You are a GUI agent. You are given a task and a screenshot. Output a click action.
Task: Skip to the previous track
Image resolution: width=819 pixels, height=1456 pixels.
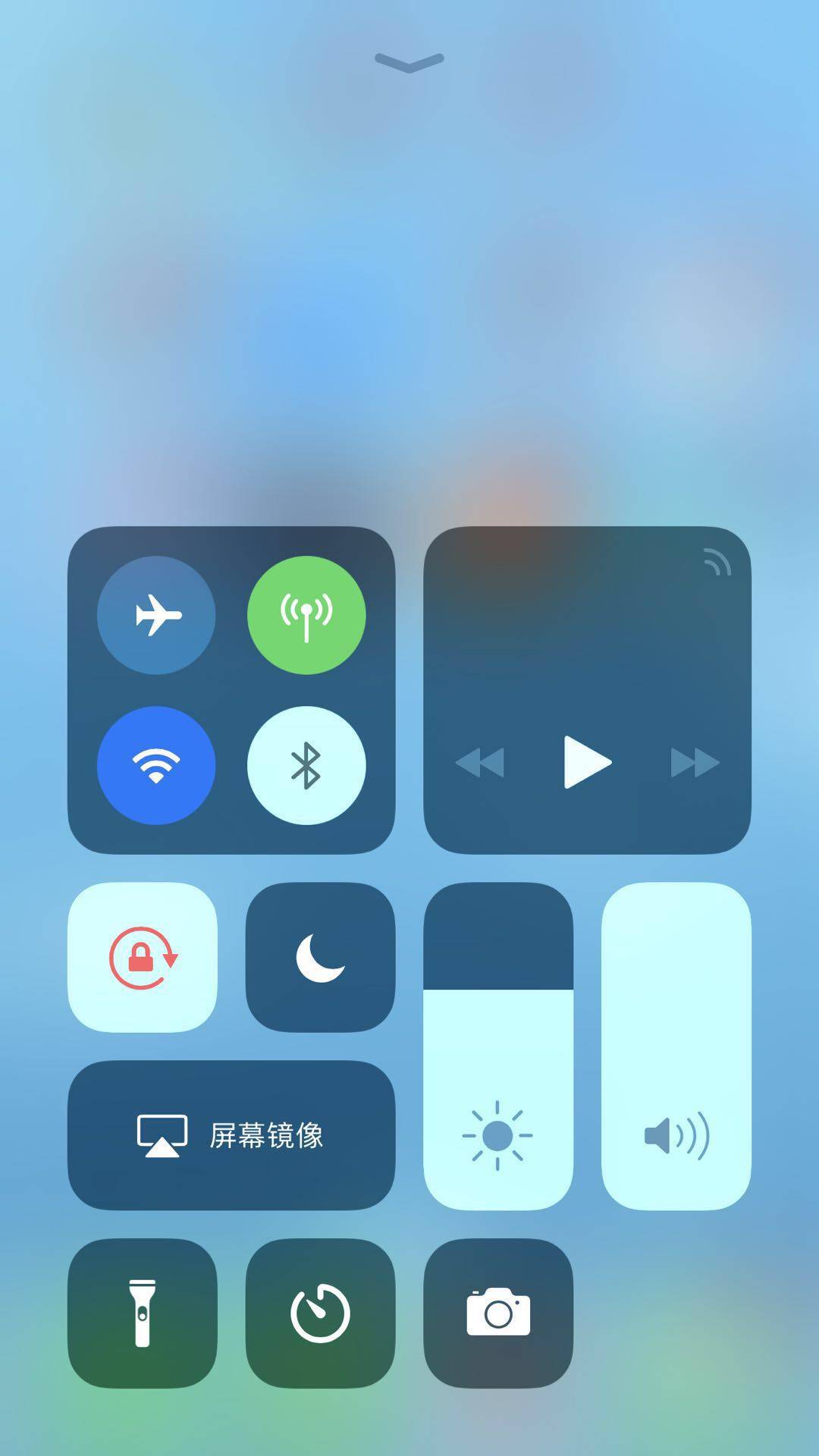click(x=480, y=762)
